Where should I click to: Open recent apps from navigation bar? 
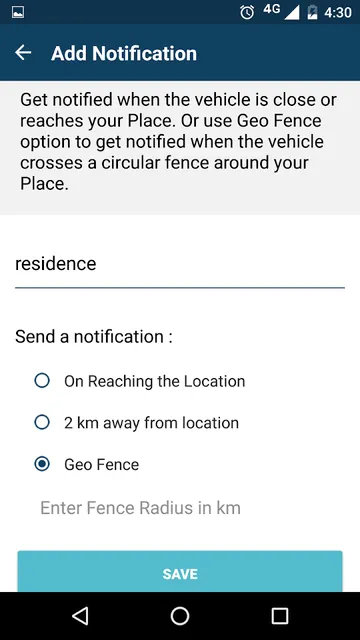[x=280, y=616]
